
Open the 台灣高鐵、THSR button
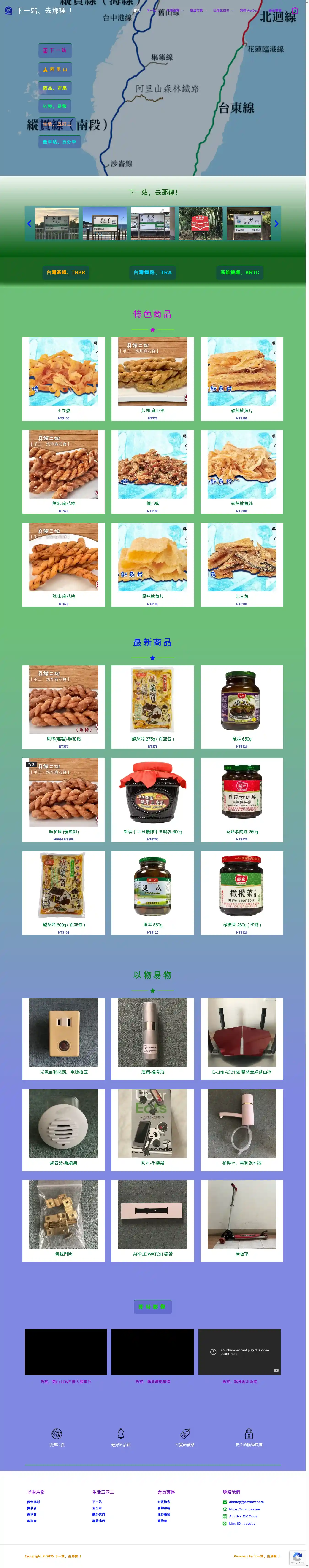66,273
